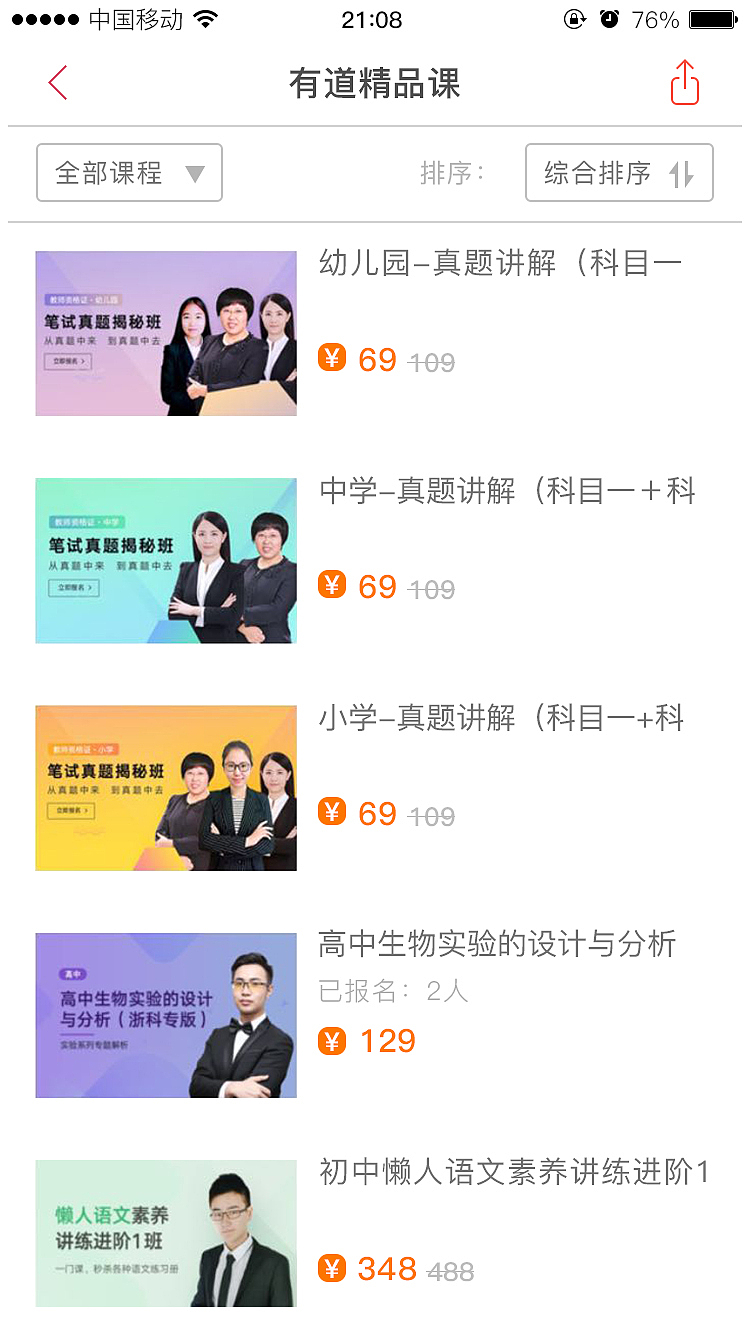
Task: Tap the gray triangle on 全部课程 selector
Action: point(195,173)
